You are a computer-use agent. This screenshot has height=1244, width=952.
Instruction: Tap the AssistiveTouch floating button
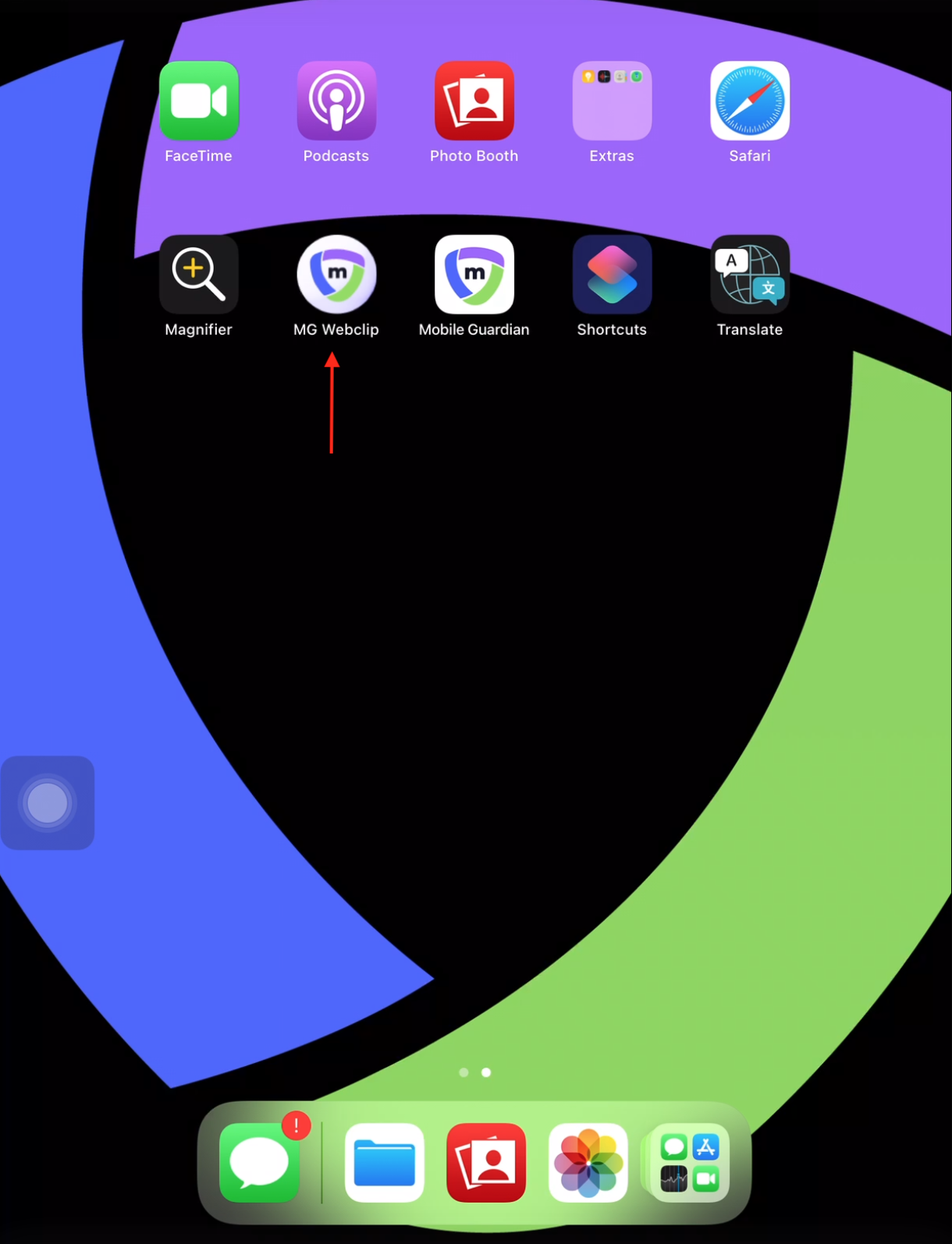(x=48, y=803)
